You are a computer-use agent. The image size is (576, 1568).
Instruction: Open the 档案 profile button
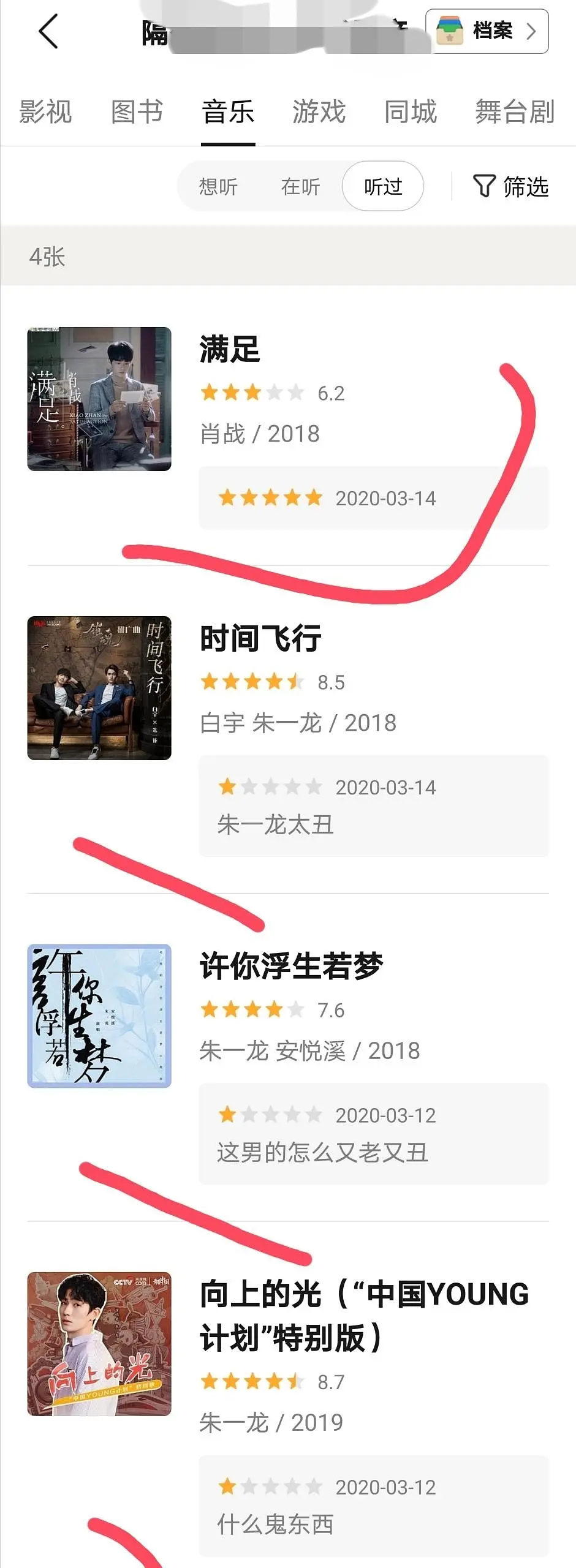point(487,31)
